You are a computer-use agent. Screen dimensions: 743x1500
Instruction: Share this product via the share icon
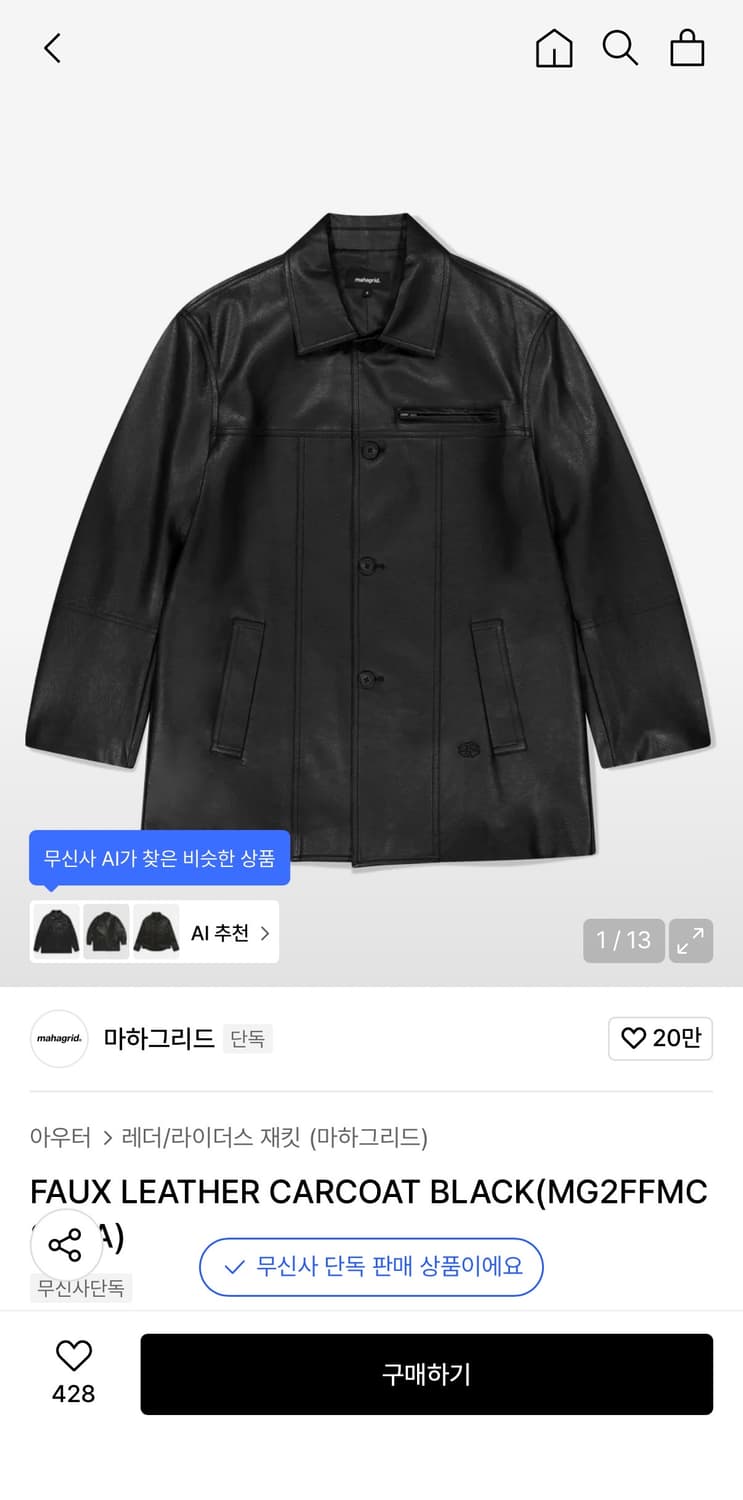[66, 1245]
